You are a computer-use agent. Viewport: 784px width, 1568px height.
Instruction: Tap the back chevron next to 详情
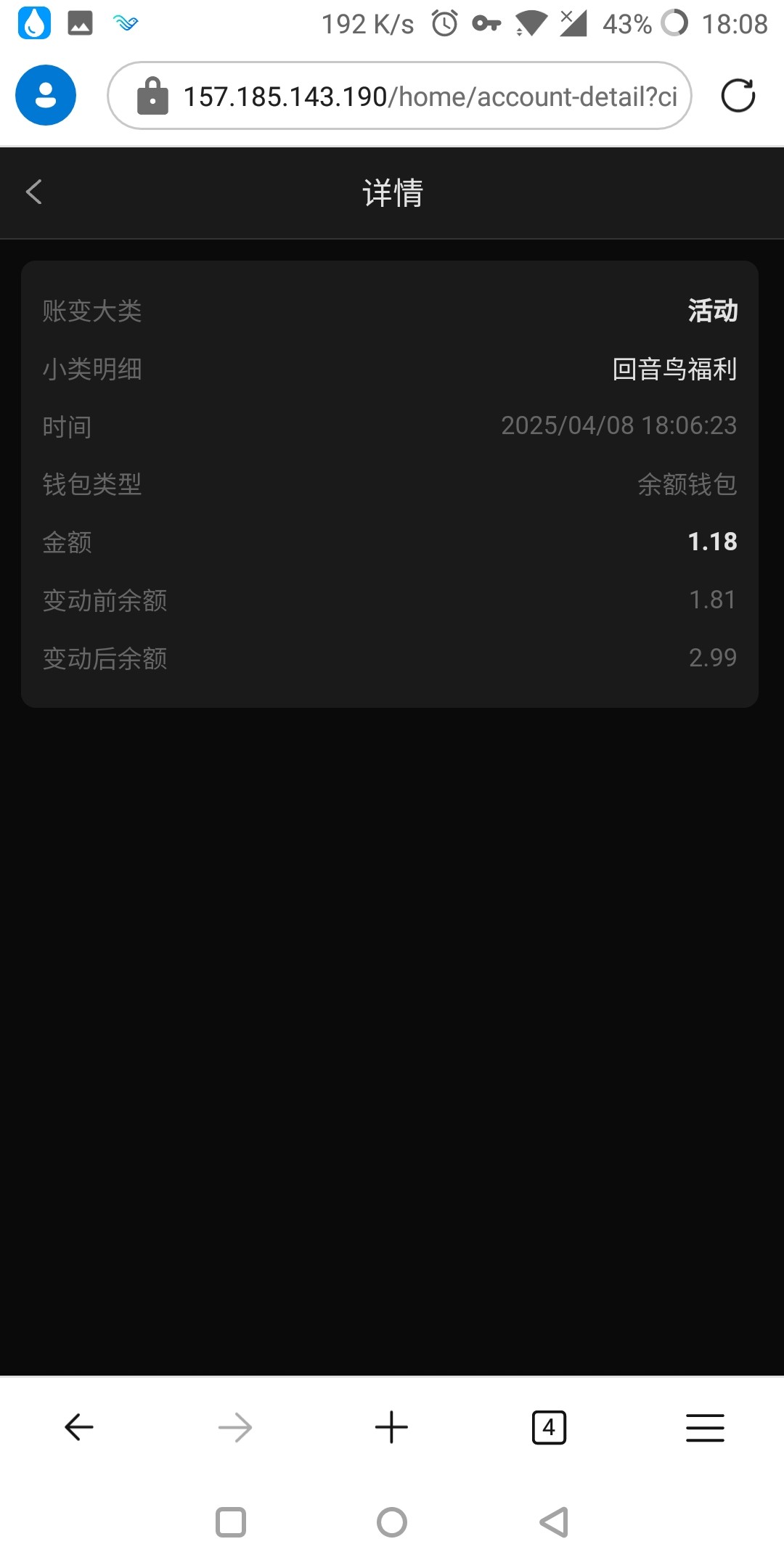click(x=33, y=192)
